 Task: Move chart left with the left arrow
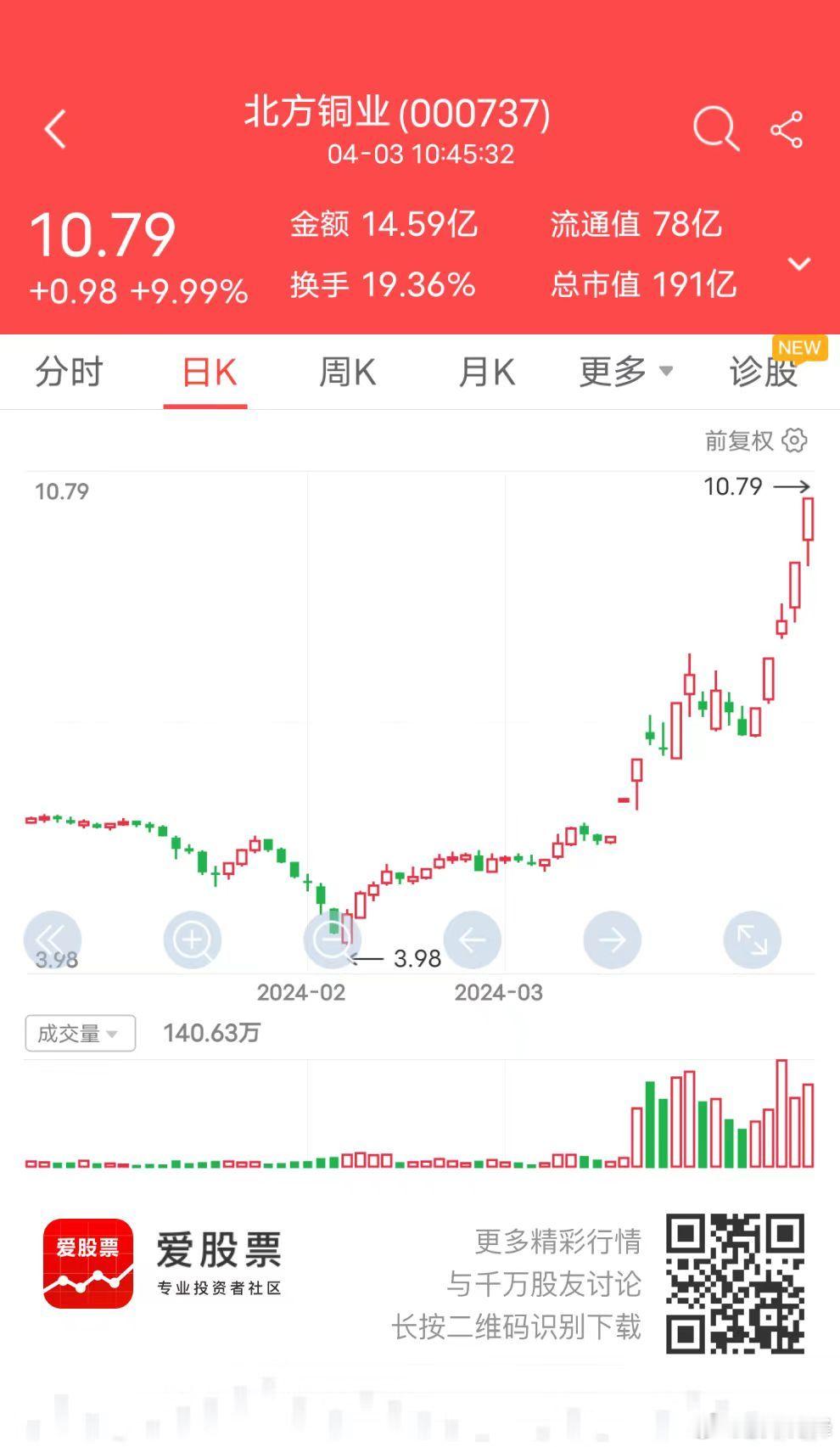pos(473,940)
